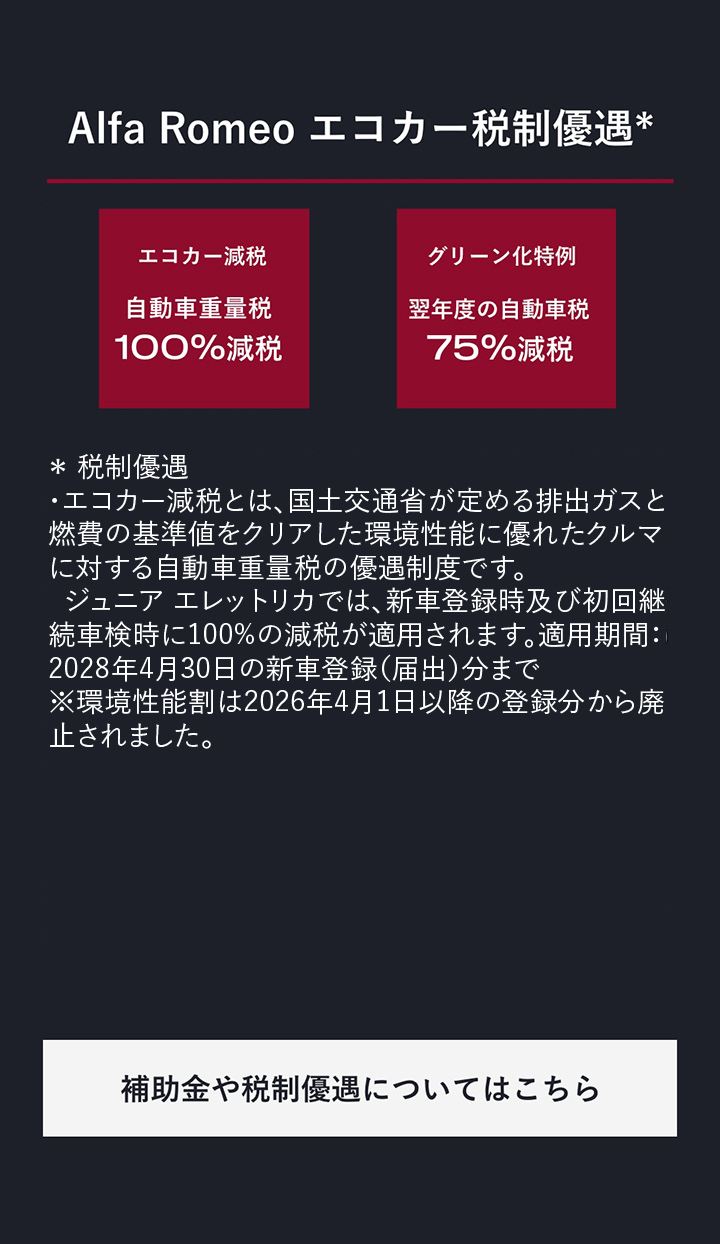Select the エコカー減税 red card

[204, 308]
